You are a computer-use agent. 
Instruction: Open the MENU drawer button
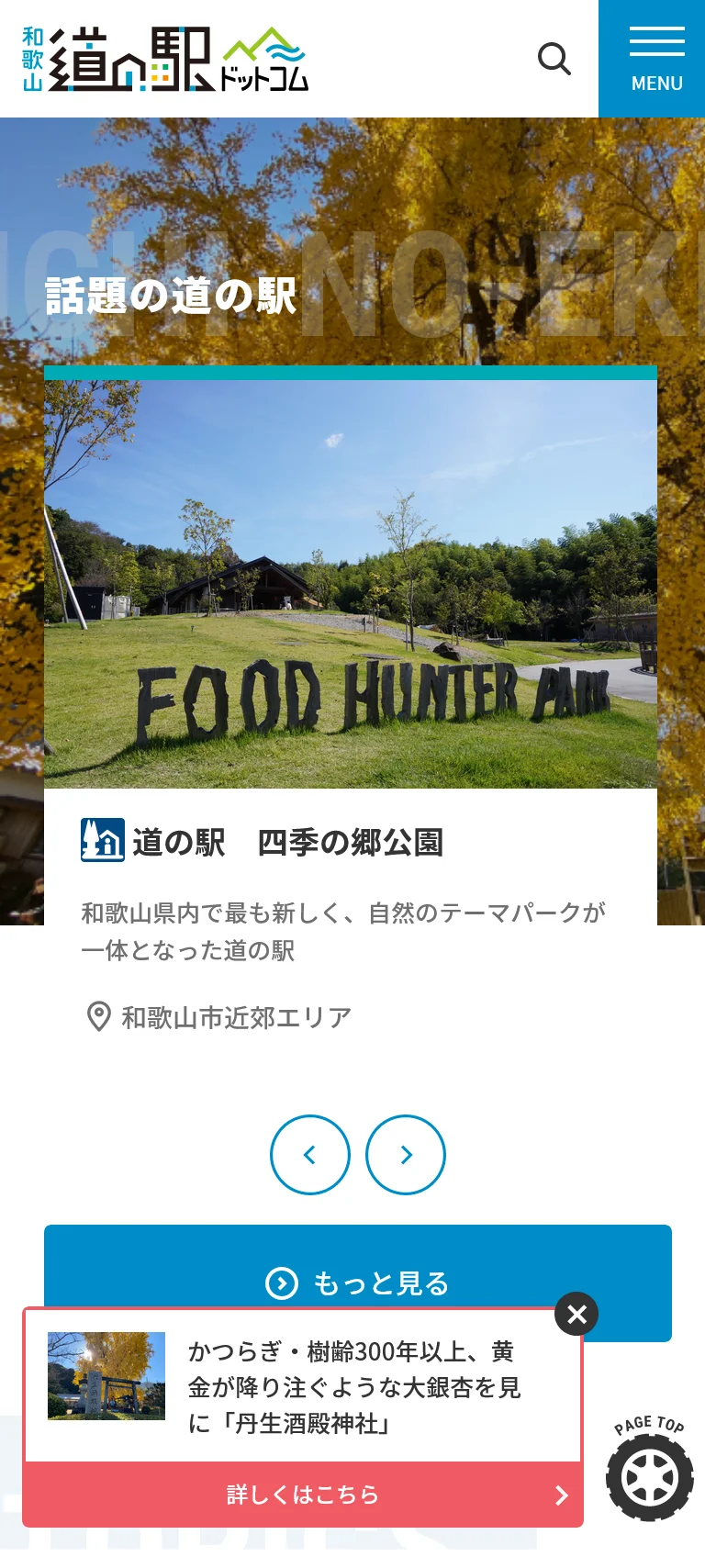point(656,60)
